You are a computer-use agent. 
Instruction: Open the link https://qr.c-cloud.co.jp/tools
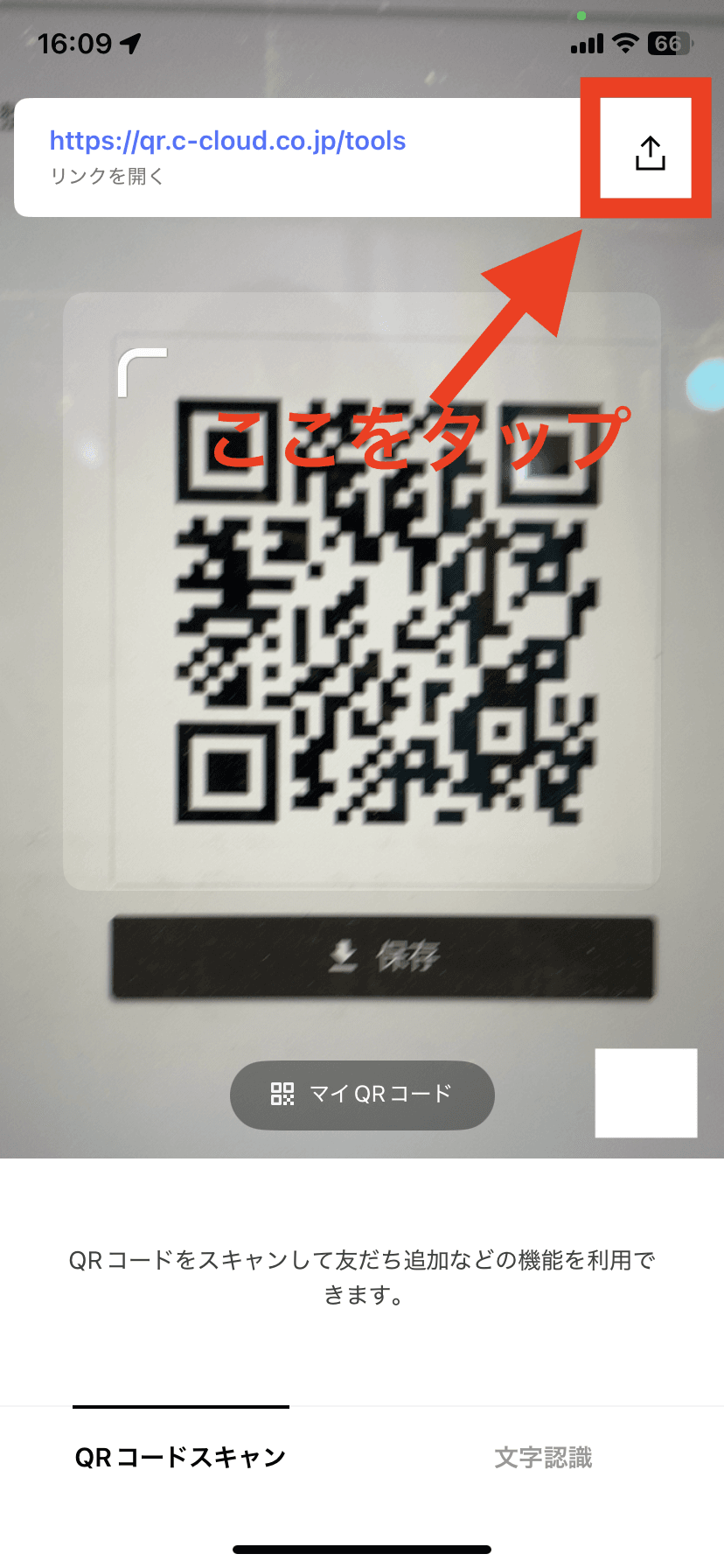click(x=227, y=141)
